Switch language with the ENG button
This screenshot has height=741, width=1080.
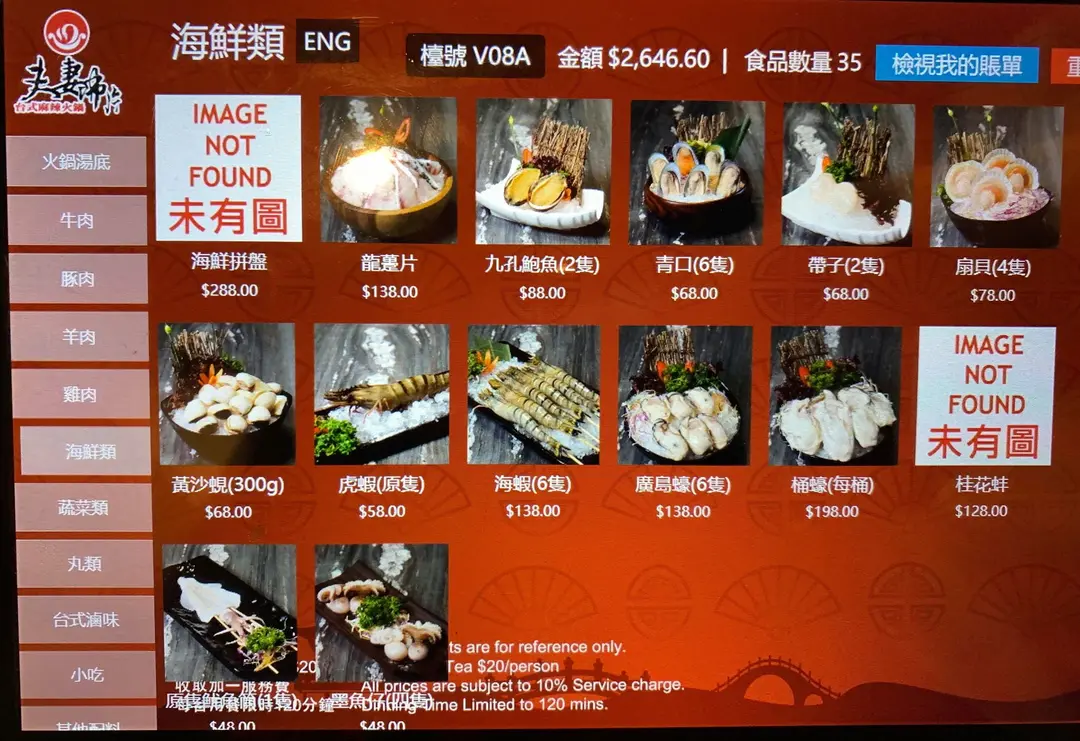327,42
